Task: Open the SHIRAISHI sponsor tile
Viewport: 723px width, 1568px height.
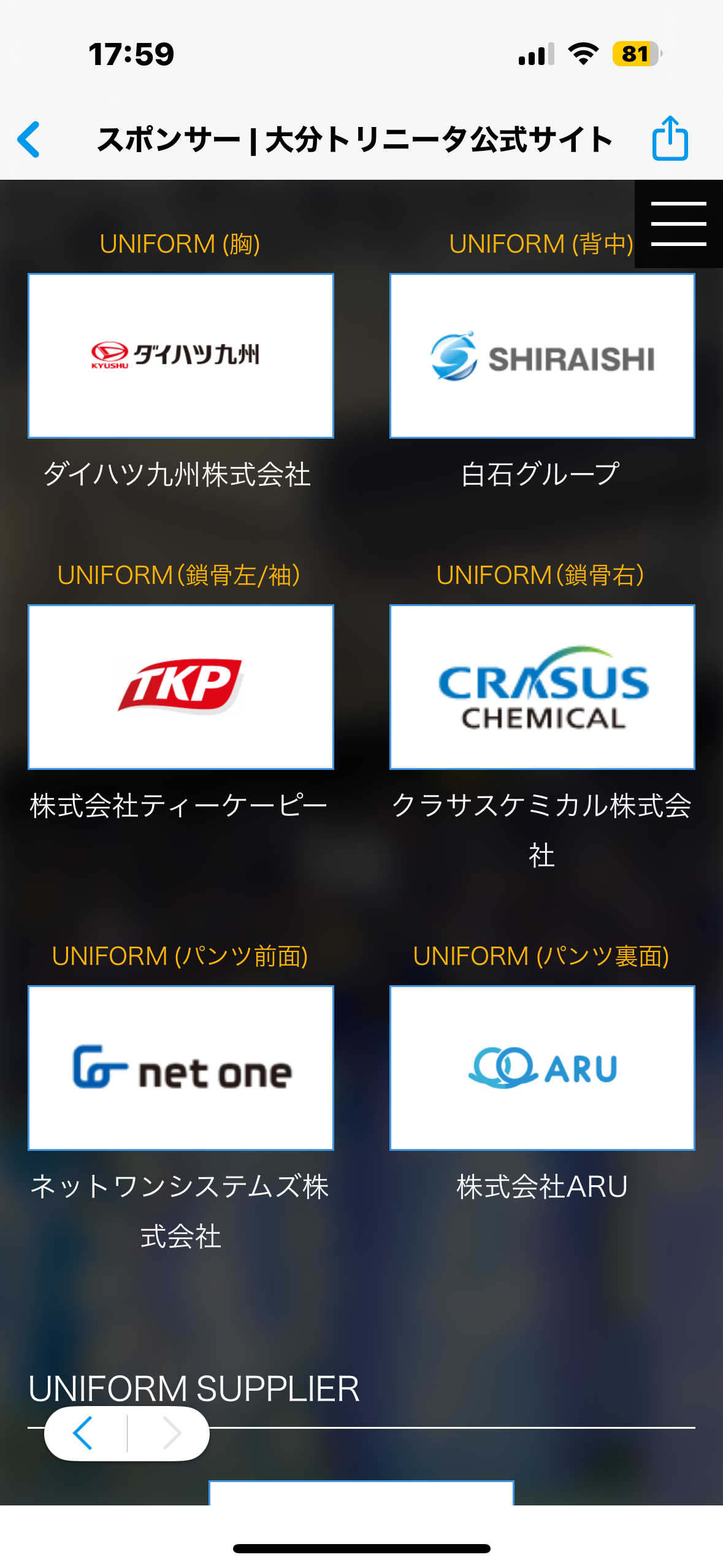Action: (x=542, y=356)
